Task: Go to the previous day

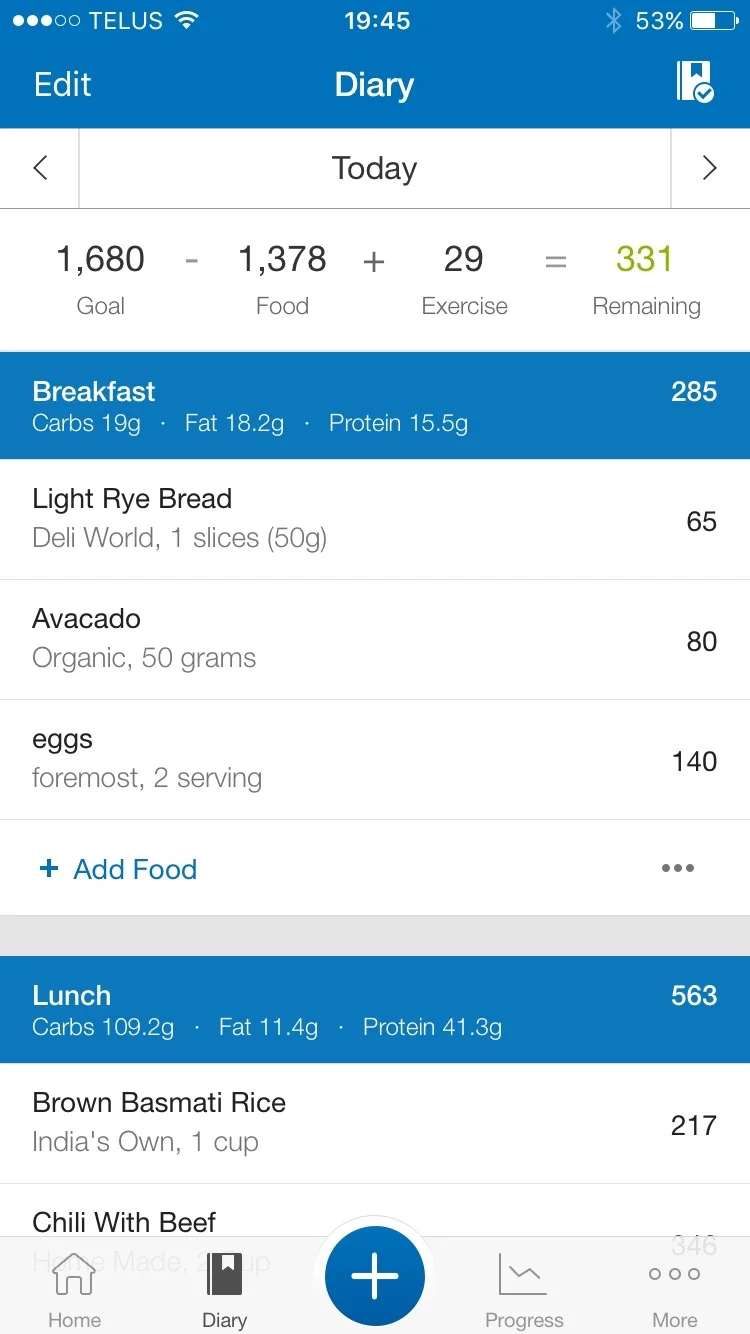Action: pyautogui.click(x=40, y=168)
